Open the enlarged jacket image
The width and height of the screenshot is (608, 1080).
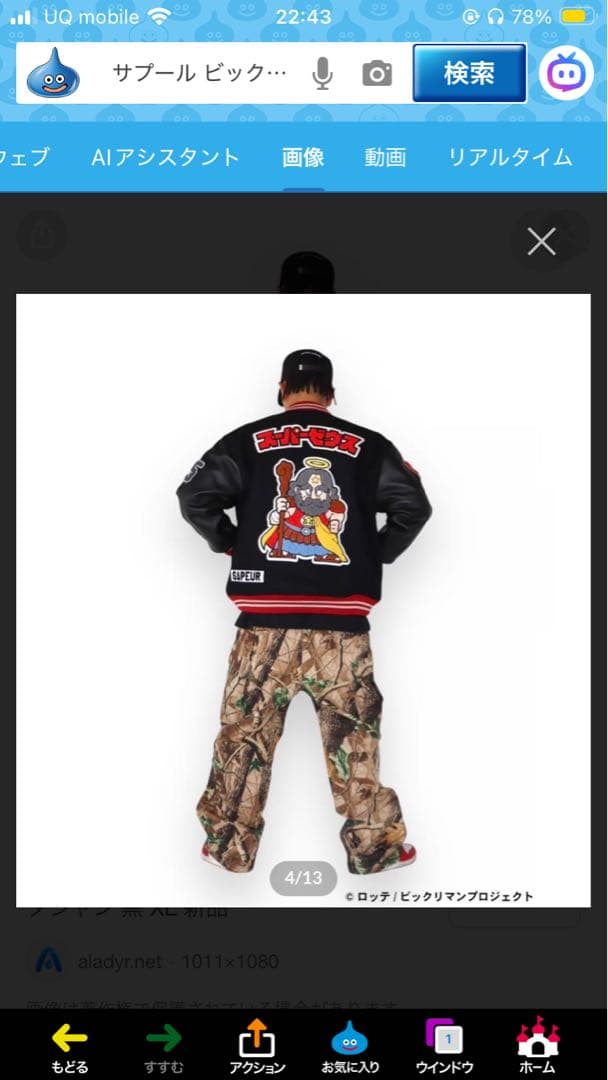(303, 600)
